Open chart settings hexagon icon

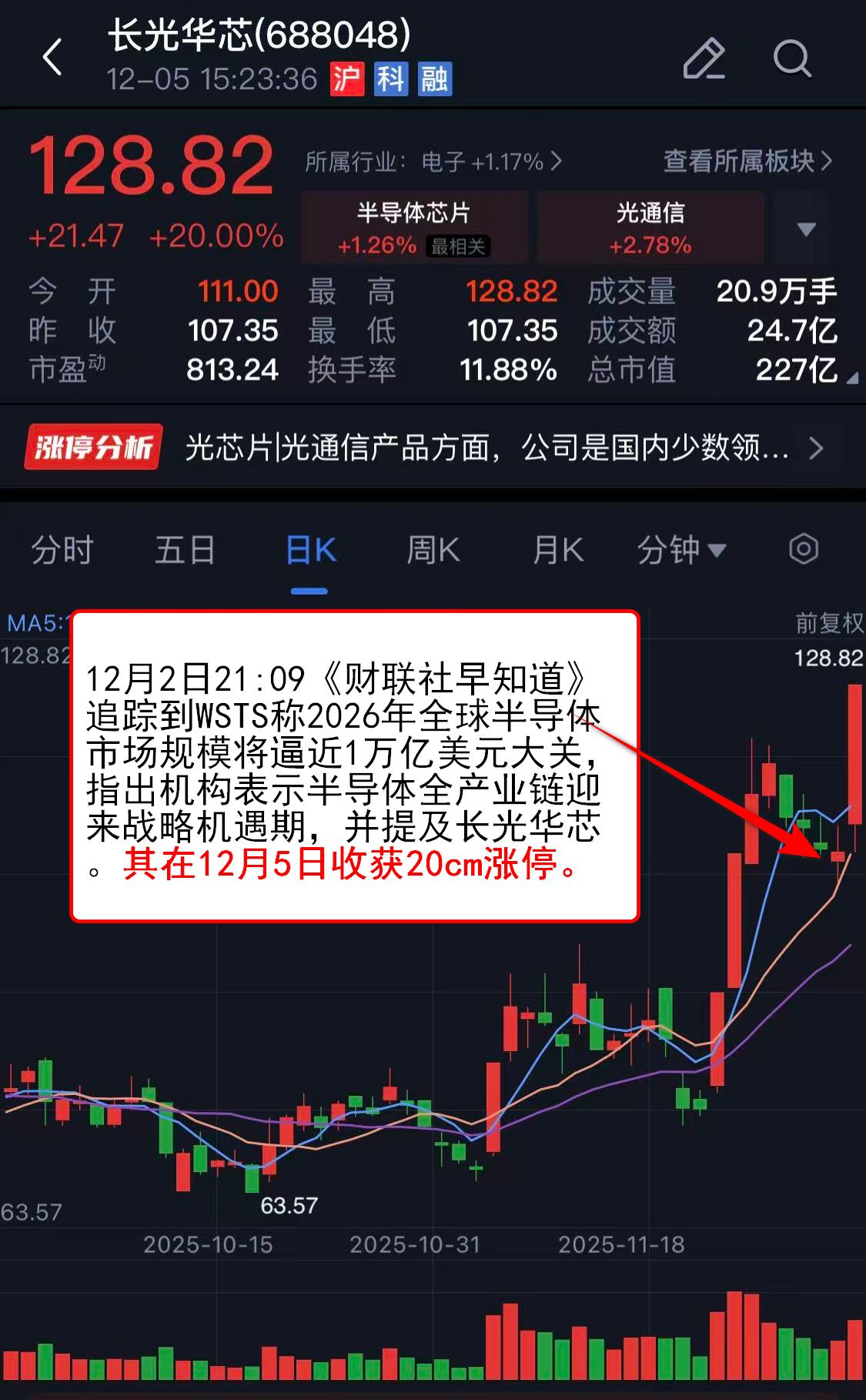[804, 550]
